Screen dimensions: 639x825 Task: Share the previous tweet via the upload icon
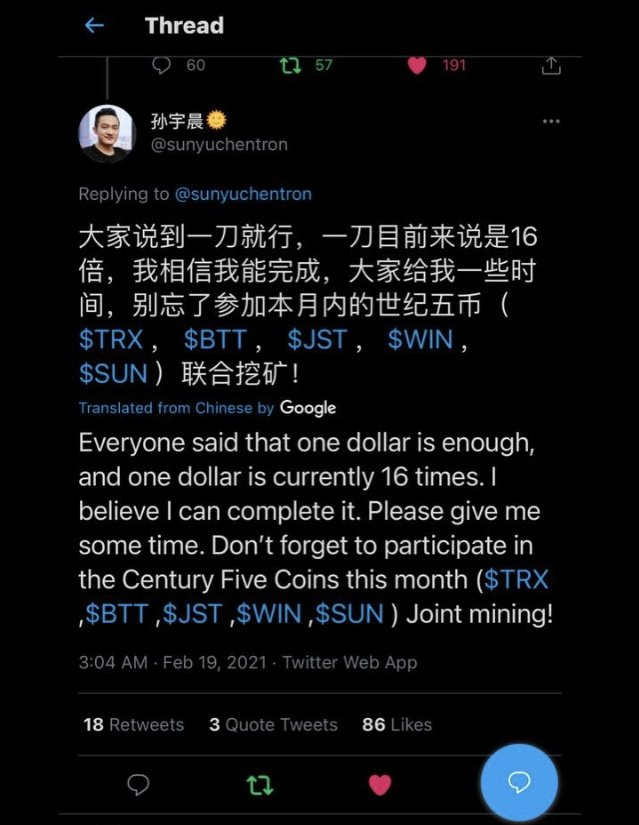550,66
